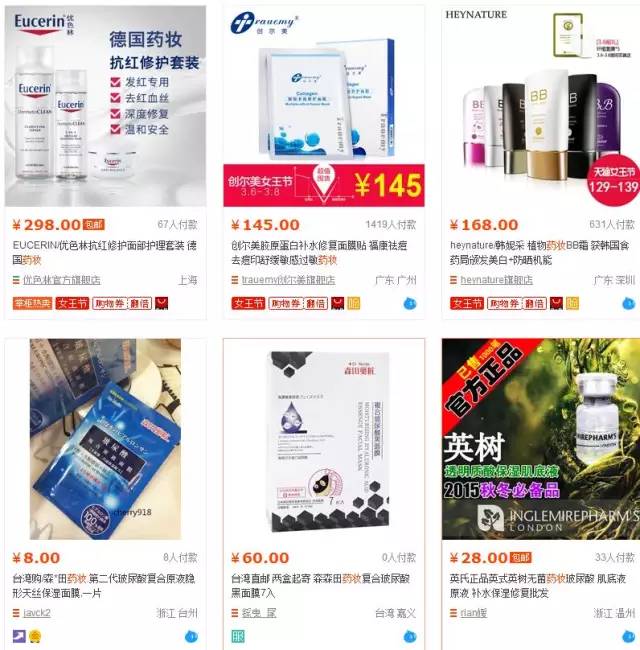The height and width of the screenshot is (650, 640).
Task: Open the 创尔美 ¥145 mask product image
Action: (x=324, y=106)
